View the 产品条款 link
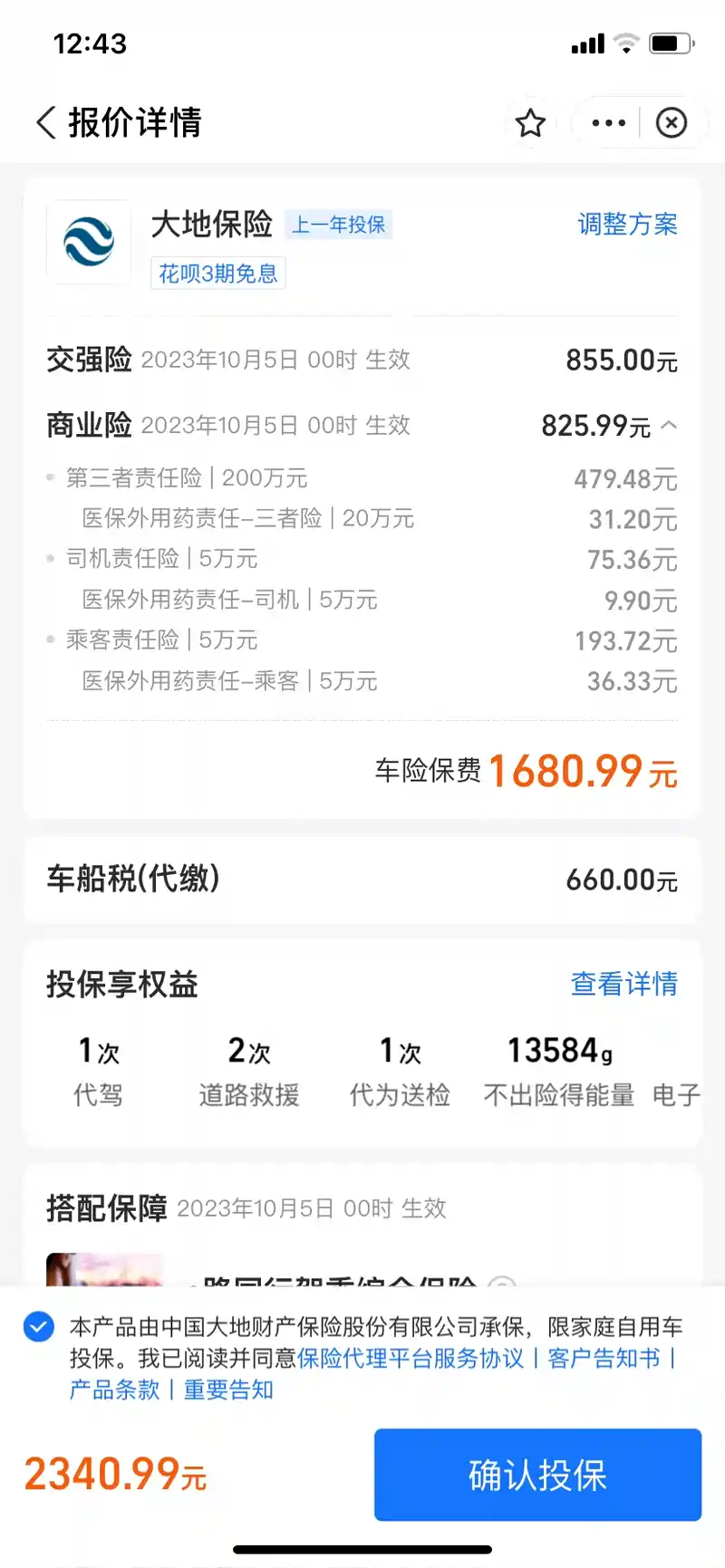This screenshot has height=1568, width=725. [x=114, y=1390]
